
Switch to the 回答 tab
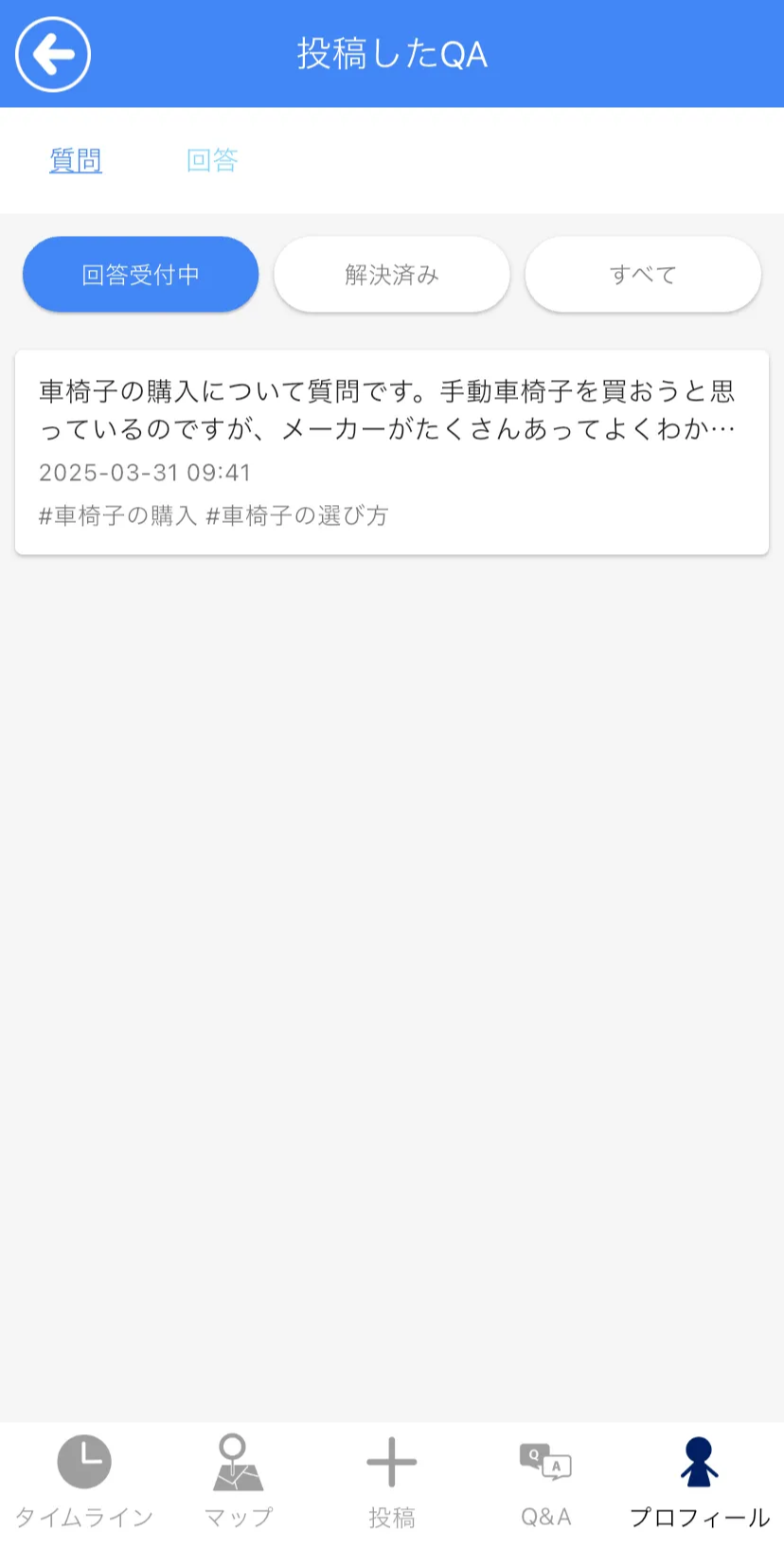(x=212, y=160)
